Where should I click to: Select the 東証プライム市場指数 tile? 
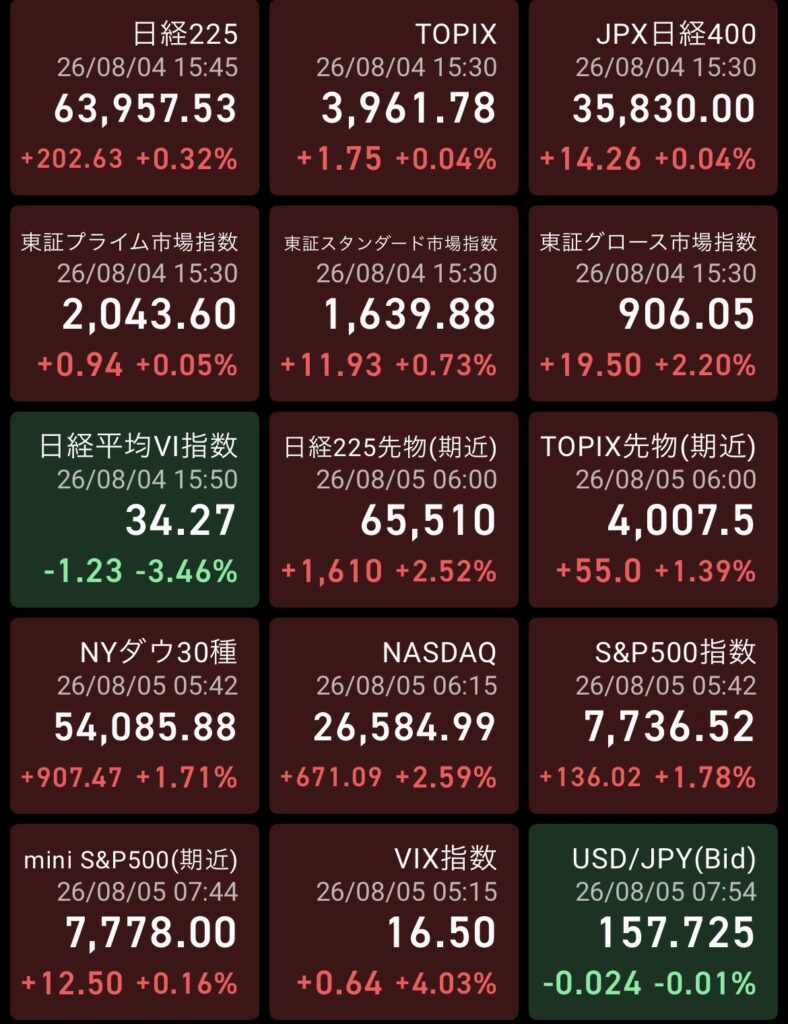click(x=134, y=303)
